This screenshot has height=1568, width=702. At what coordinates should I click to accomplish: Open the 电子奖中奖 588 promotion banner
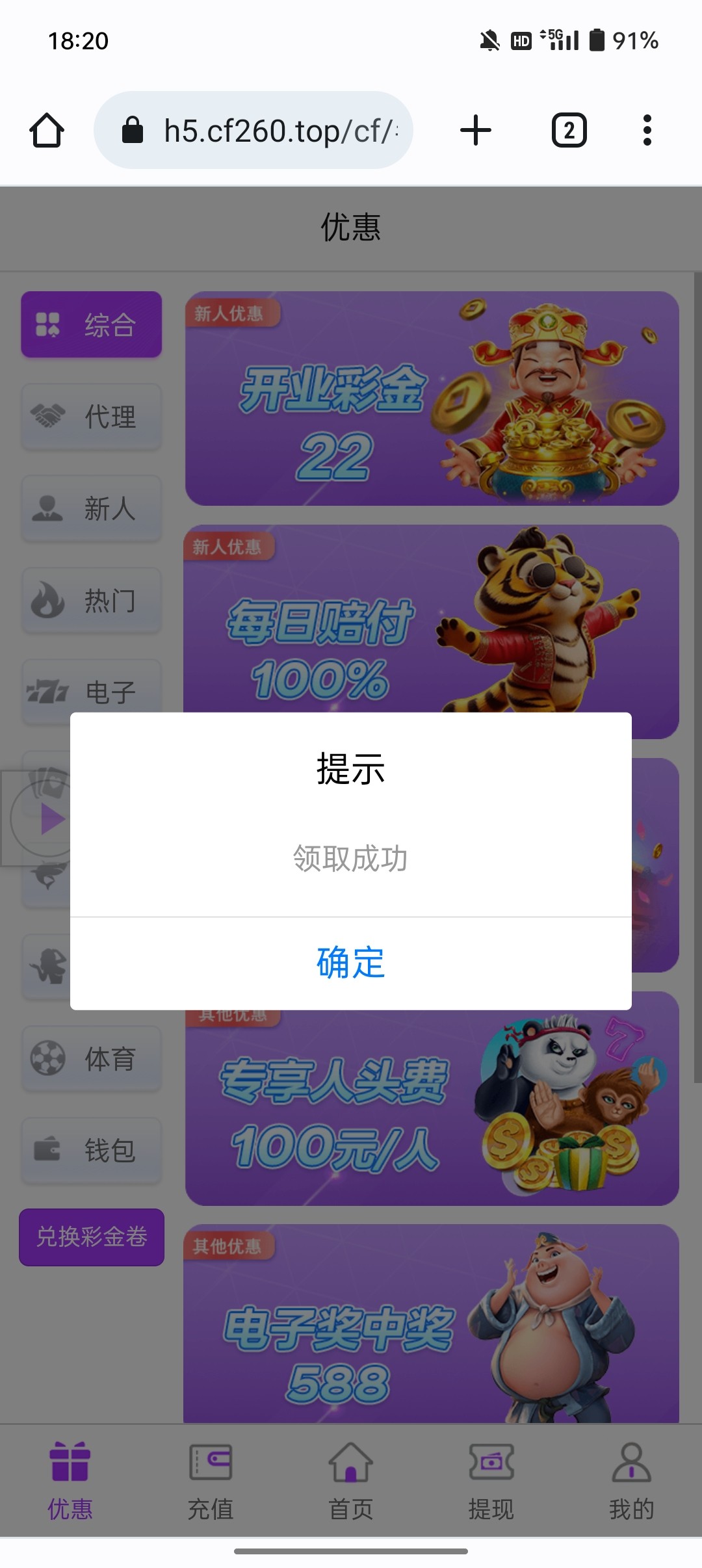point(432,1326)
